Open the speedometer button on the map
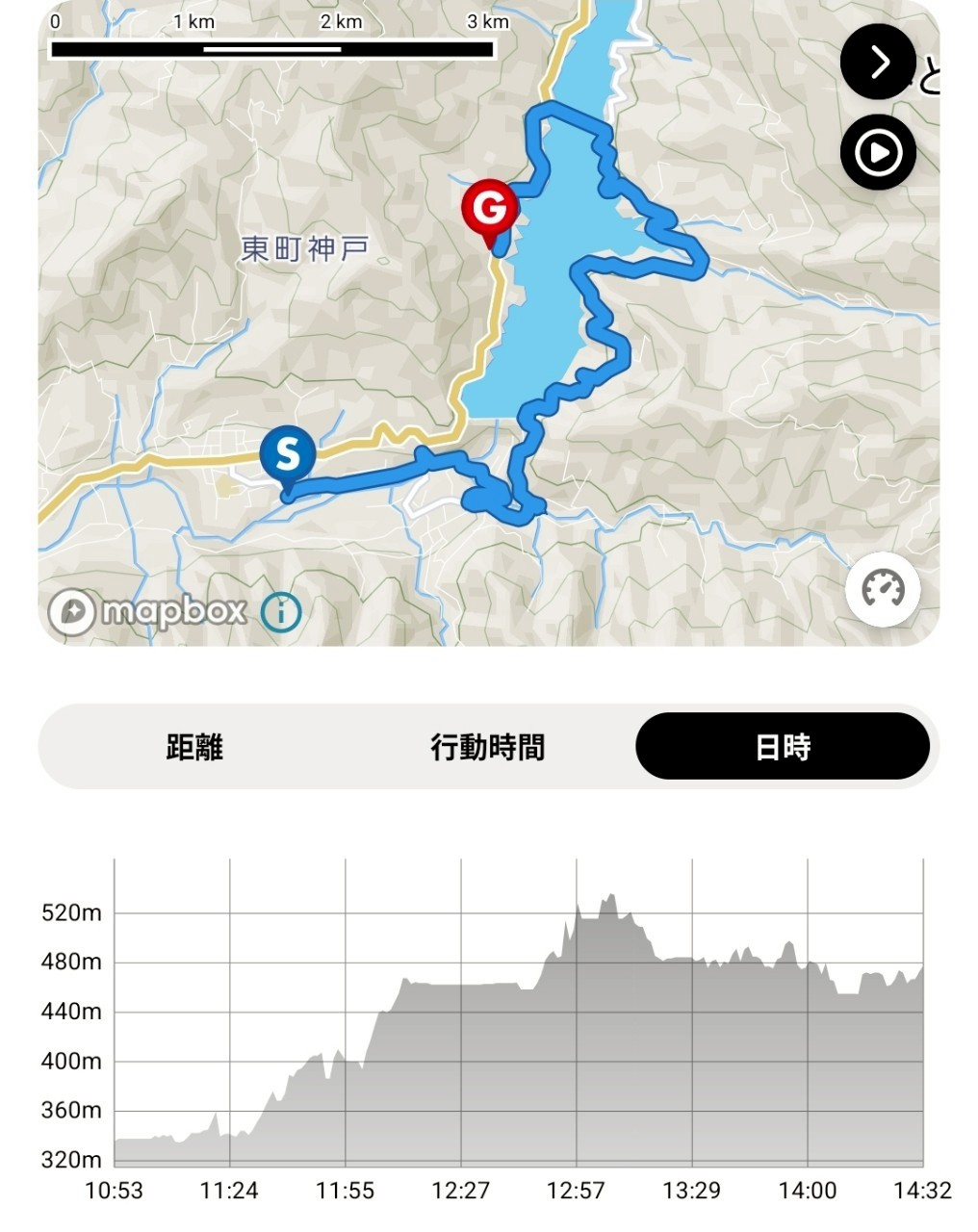Screen dimensions: 978x1232 click(883, 590)
